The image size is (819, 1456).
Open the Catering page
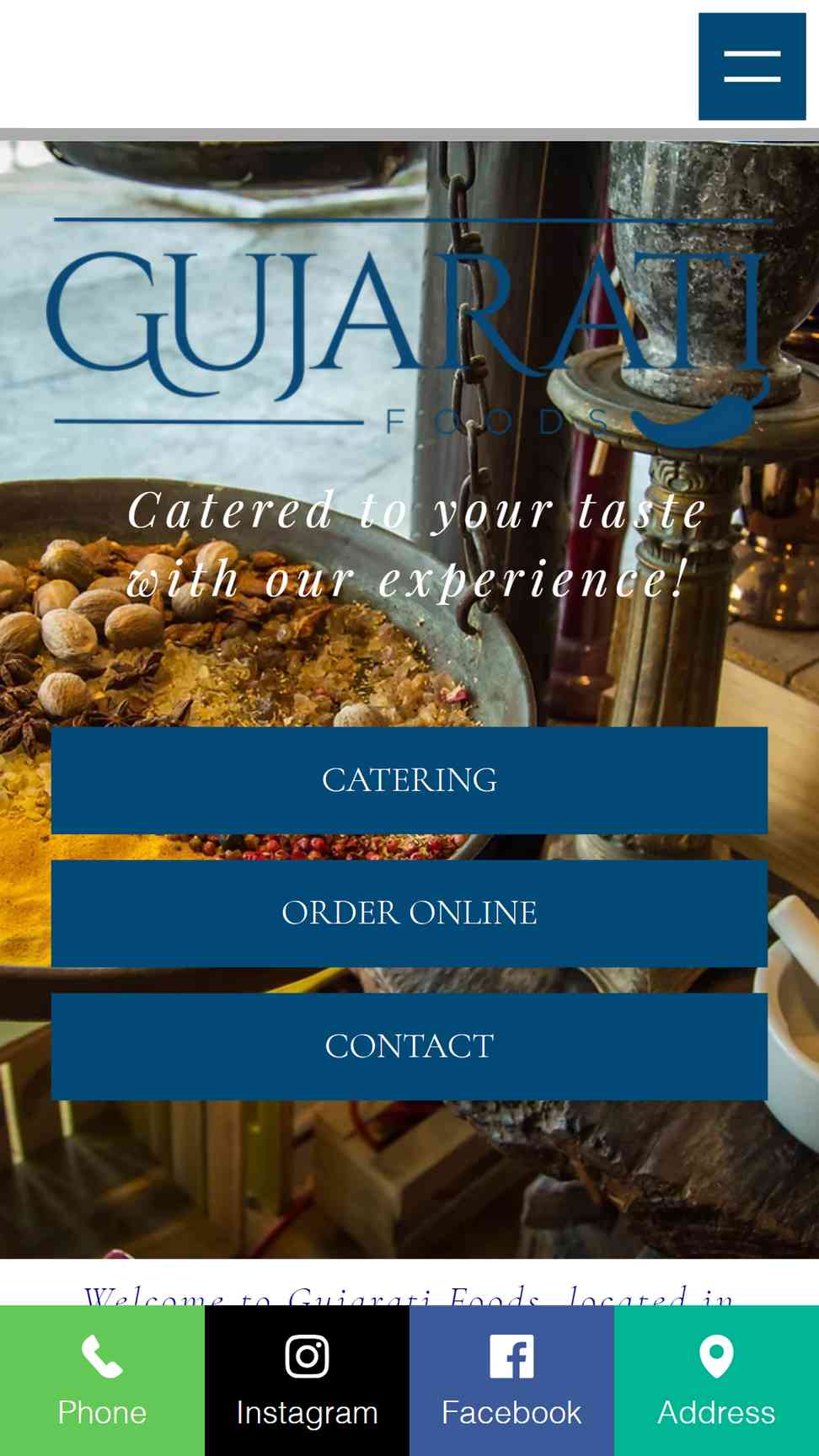pyautogui.click(x=409, y=780)
